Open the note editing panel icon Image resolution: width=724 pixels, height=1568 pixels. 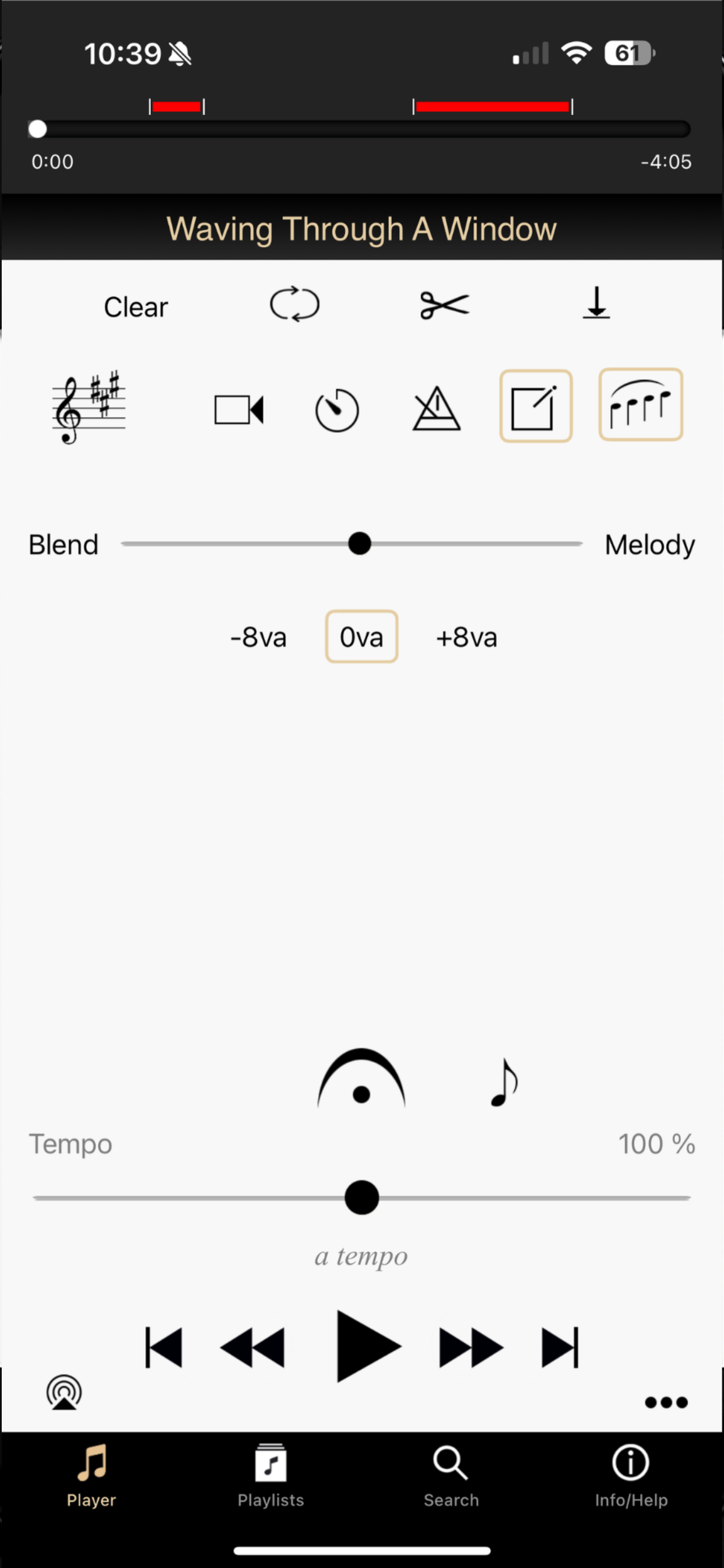click(x=535, y=405)
